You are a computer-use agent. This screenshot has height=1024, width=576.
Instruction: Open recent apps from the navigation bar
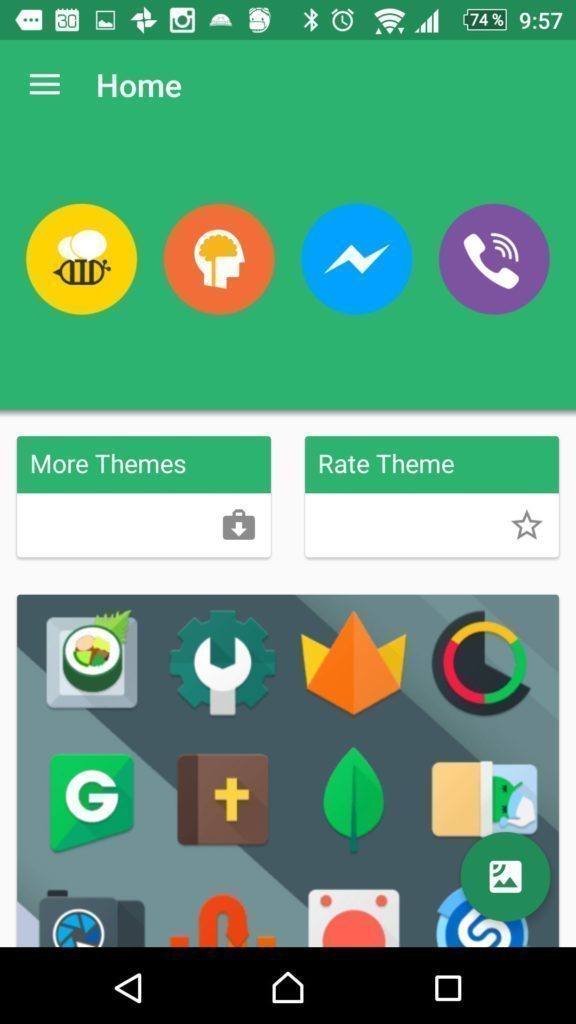click(x=448, y=988)
